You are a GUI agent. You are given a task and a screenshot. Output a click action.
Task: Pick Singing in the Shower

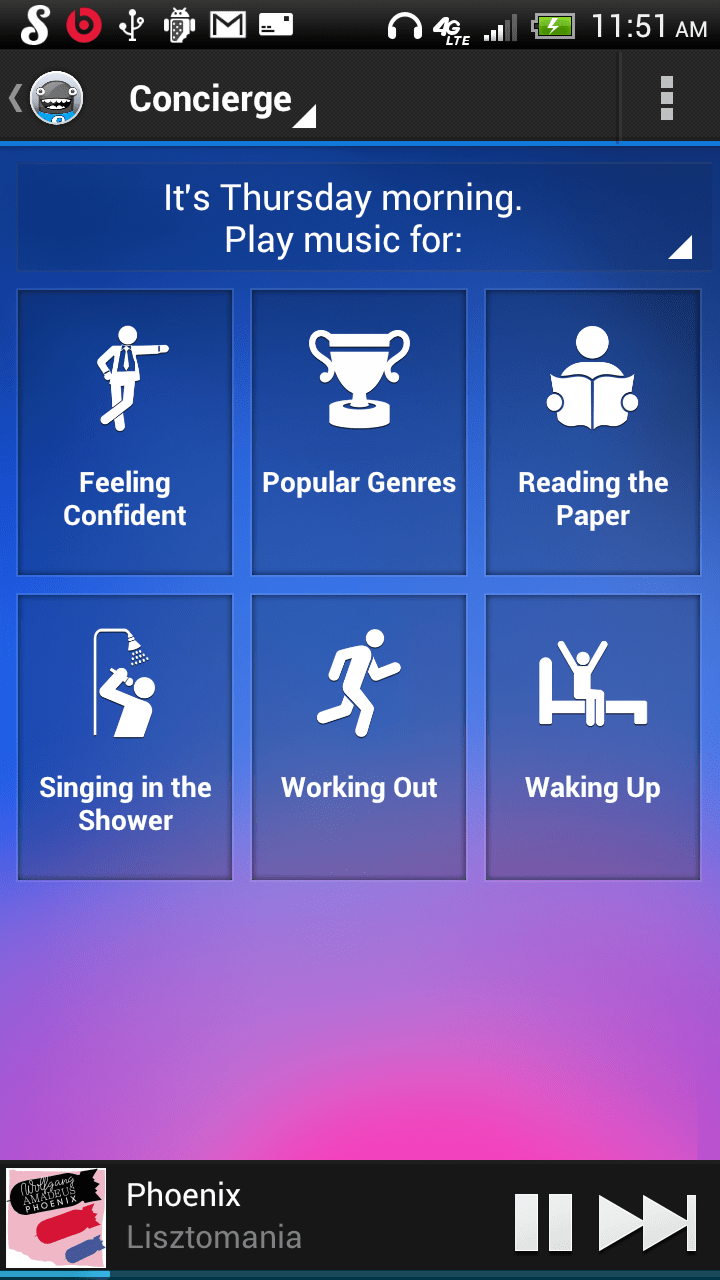[125, 737]
